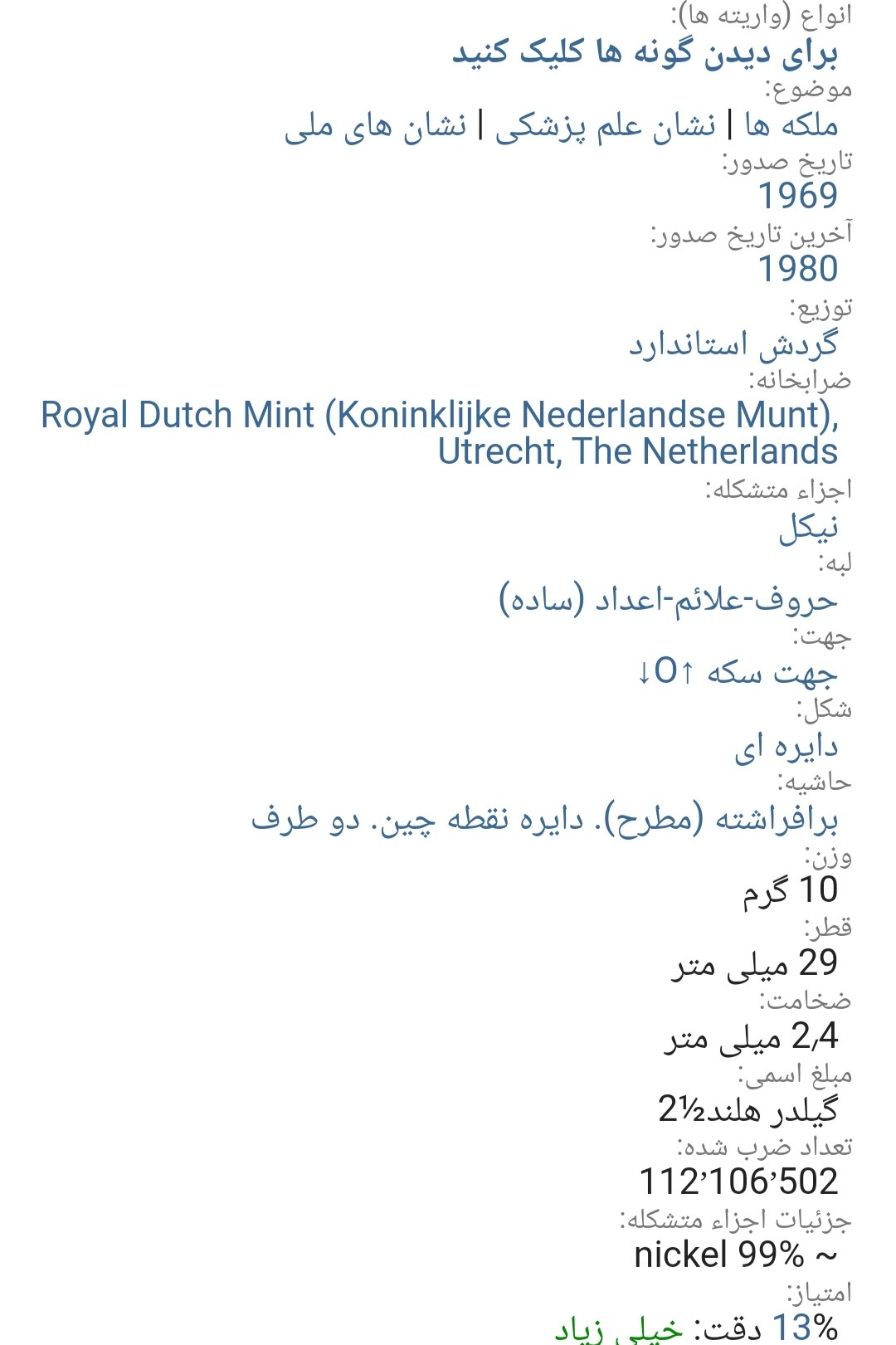The image size is (896, 1345).
Task: Tap the 13% accuracy score link
Action: click(x=804, y=1326)
